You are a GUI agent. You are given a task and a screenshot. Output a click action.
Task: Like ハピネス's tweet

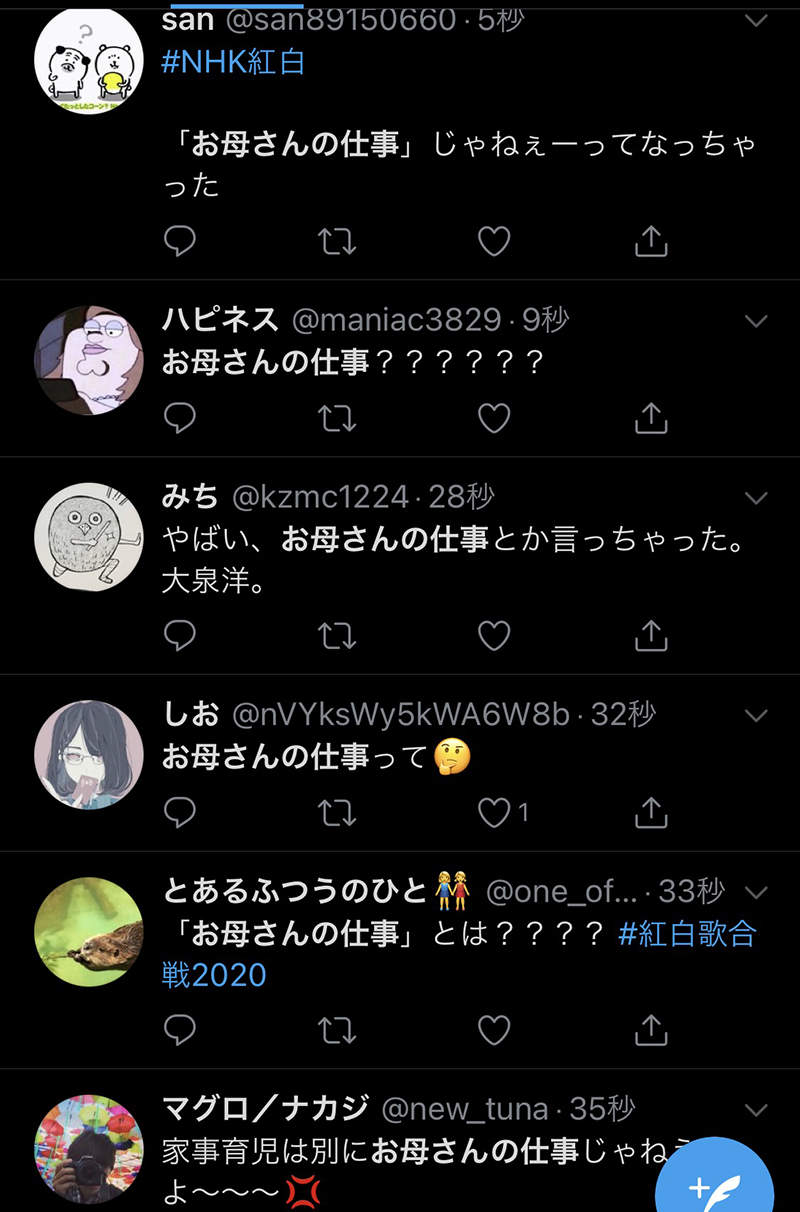click(494, 416)
